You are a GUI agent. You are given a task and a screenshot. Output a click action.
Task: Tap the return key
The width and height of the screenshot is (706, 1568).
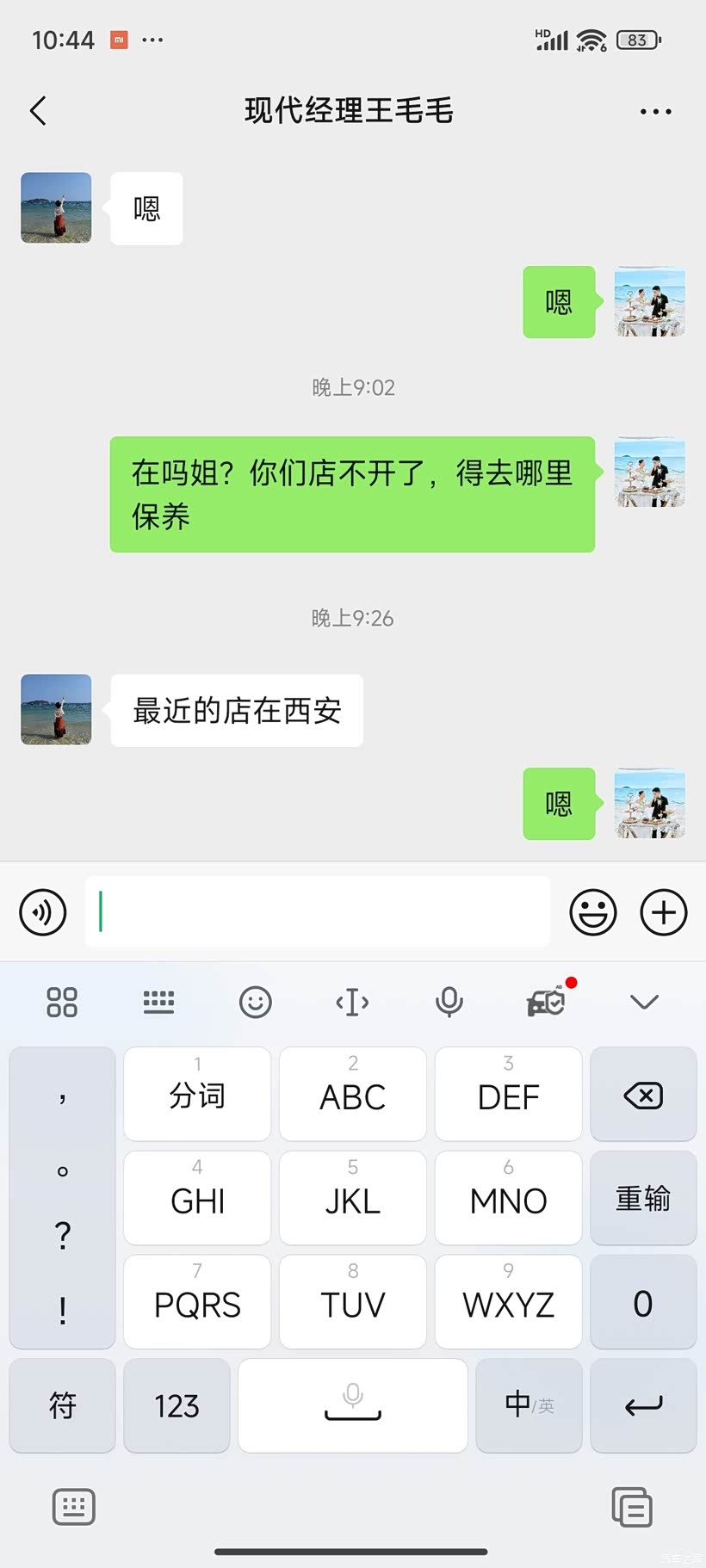coord(643,1406)
